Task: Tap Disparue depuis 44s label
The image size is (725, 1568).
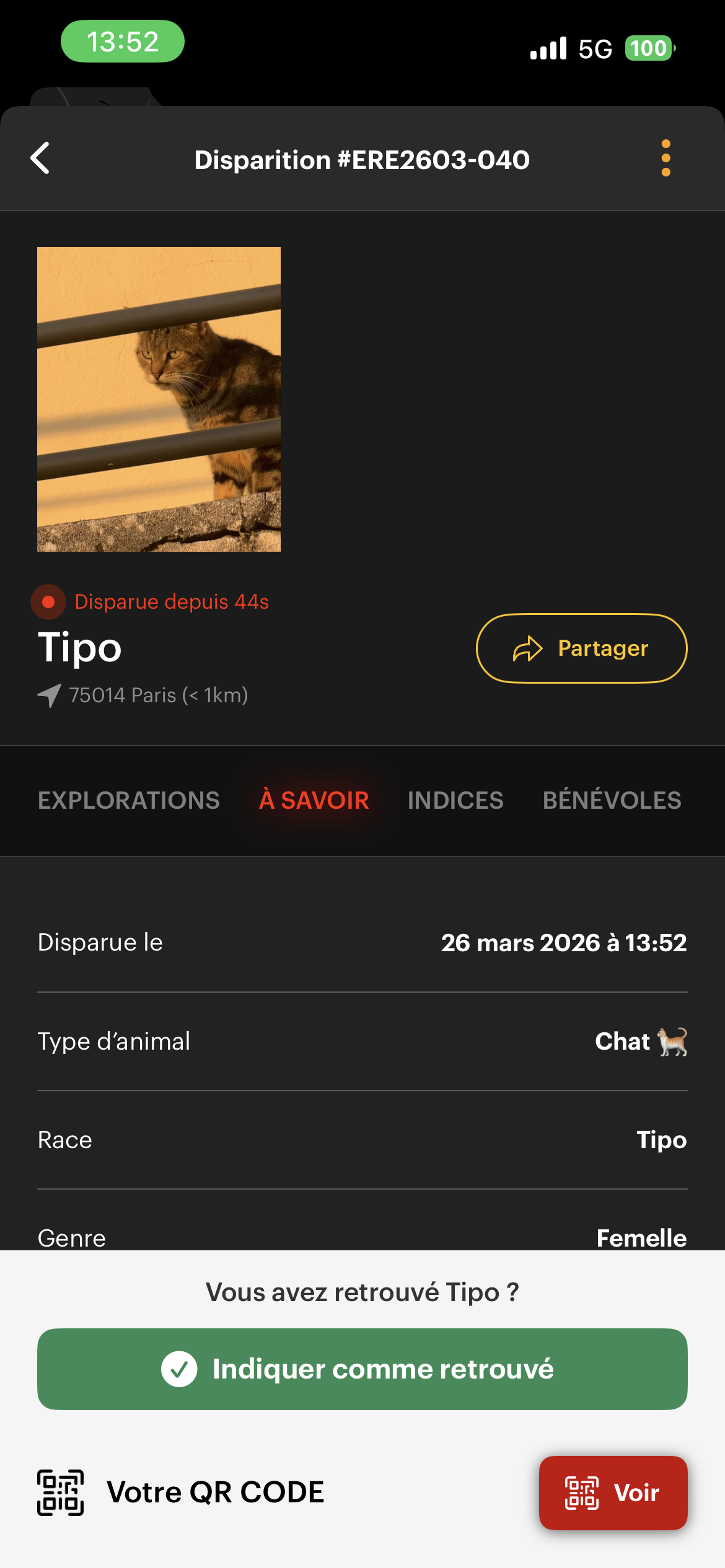Action: (x=172, y=601)
